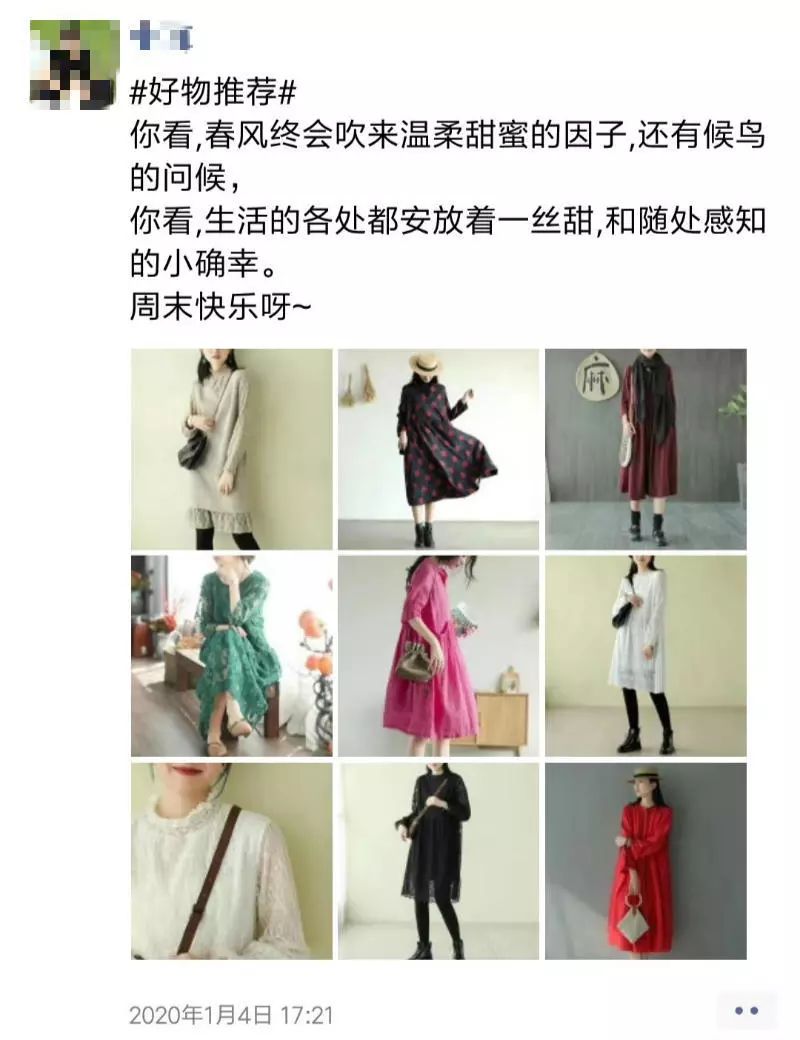View the green lace dress photo
The image size is (800, 1040).
click(231, 655)
